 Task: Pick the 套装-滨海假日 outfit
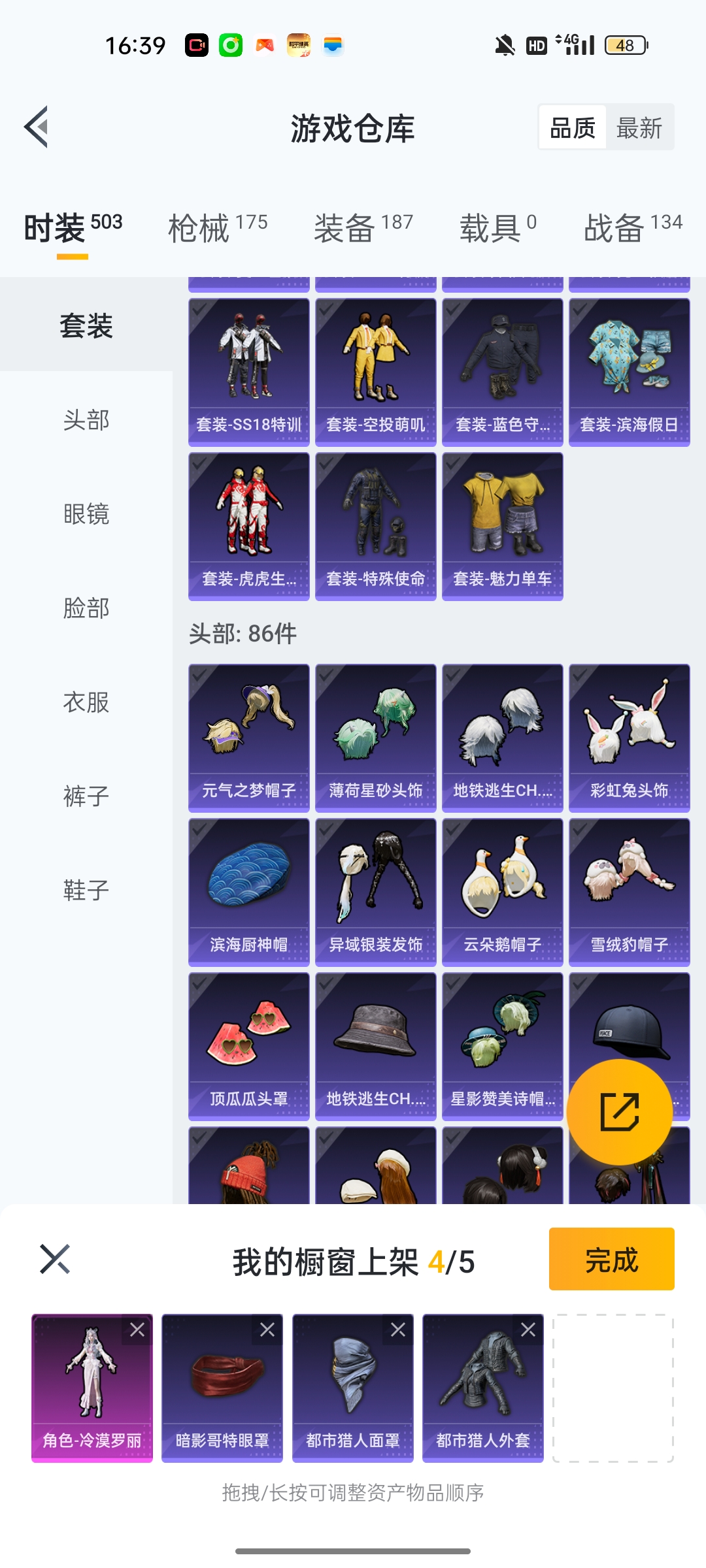click(629, 372)
